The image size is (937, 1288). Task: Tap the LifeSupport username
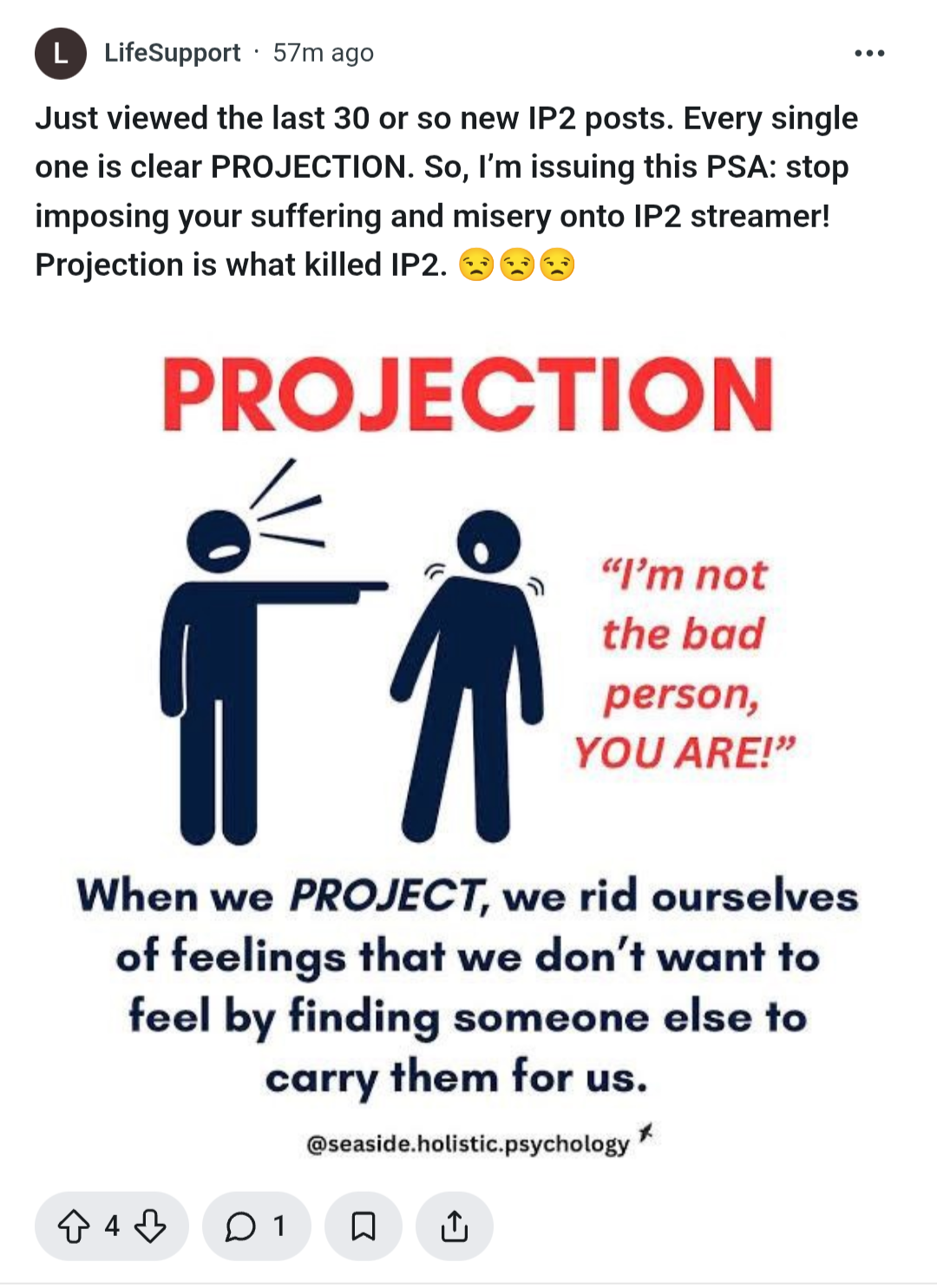pyautogui.click(x=172, y=53)
